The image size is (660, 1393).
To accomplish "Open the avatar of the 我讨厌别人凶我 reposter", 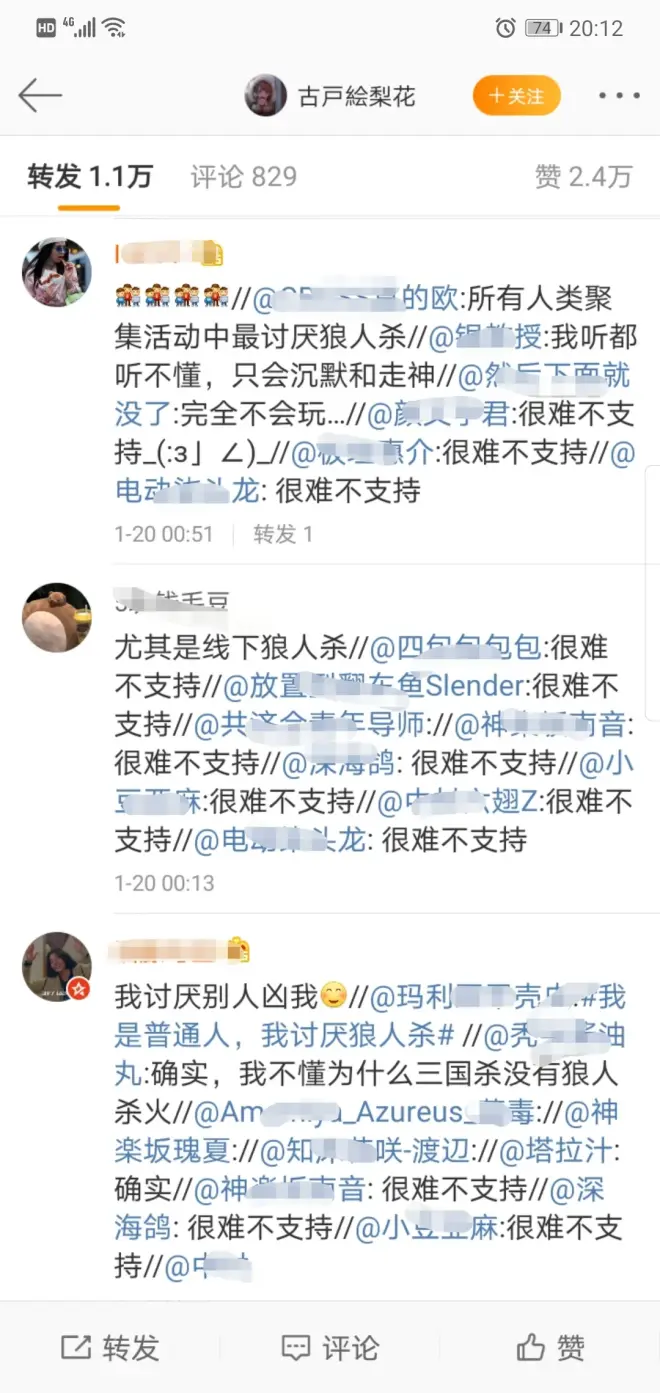I will coord(57,967).
